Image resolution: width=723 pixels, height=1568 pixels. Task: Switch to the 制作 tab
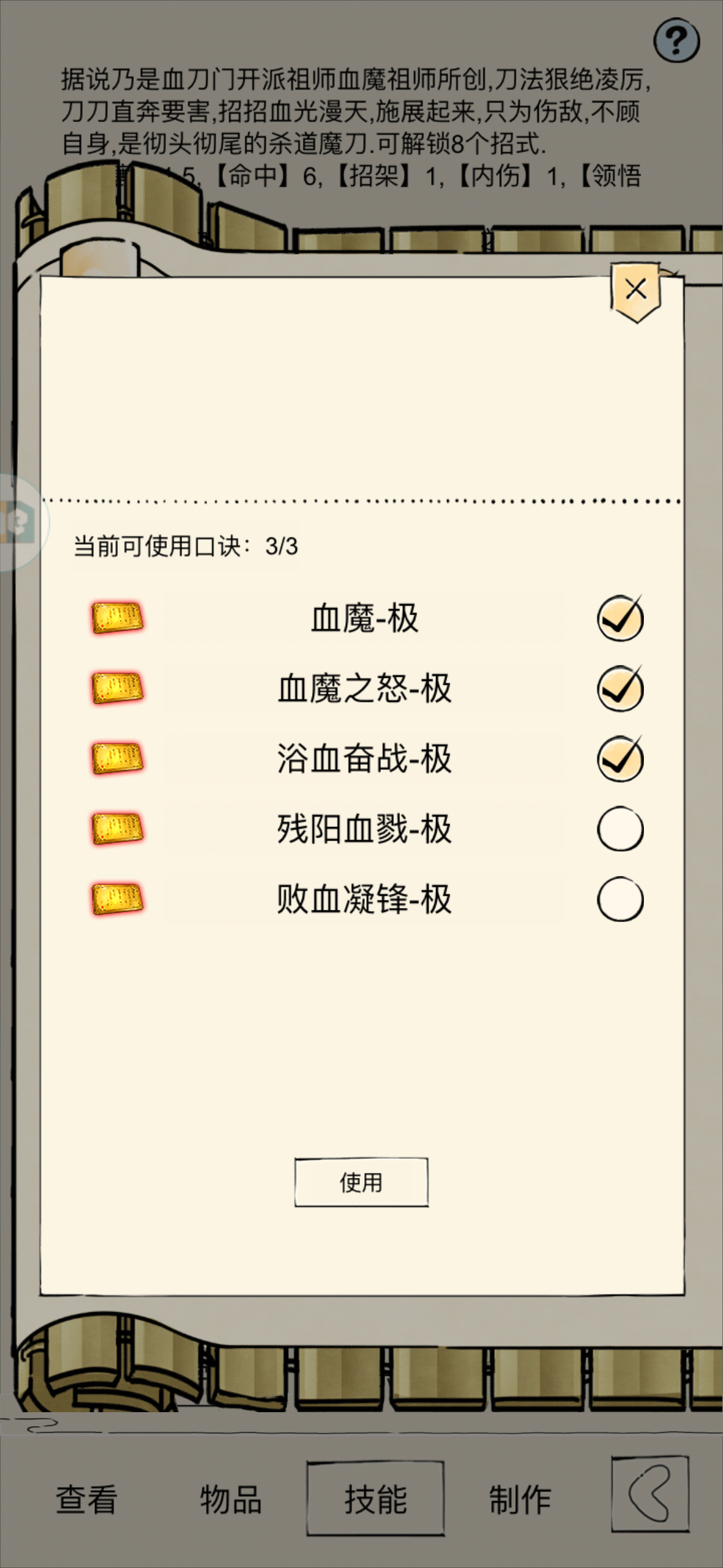[520, 1499]
